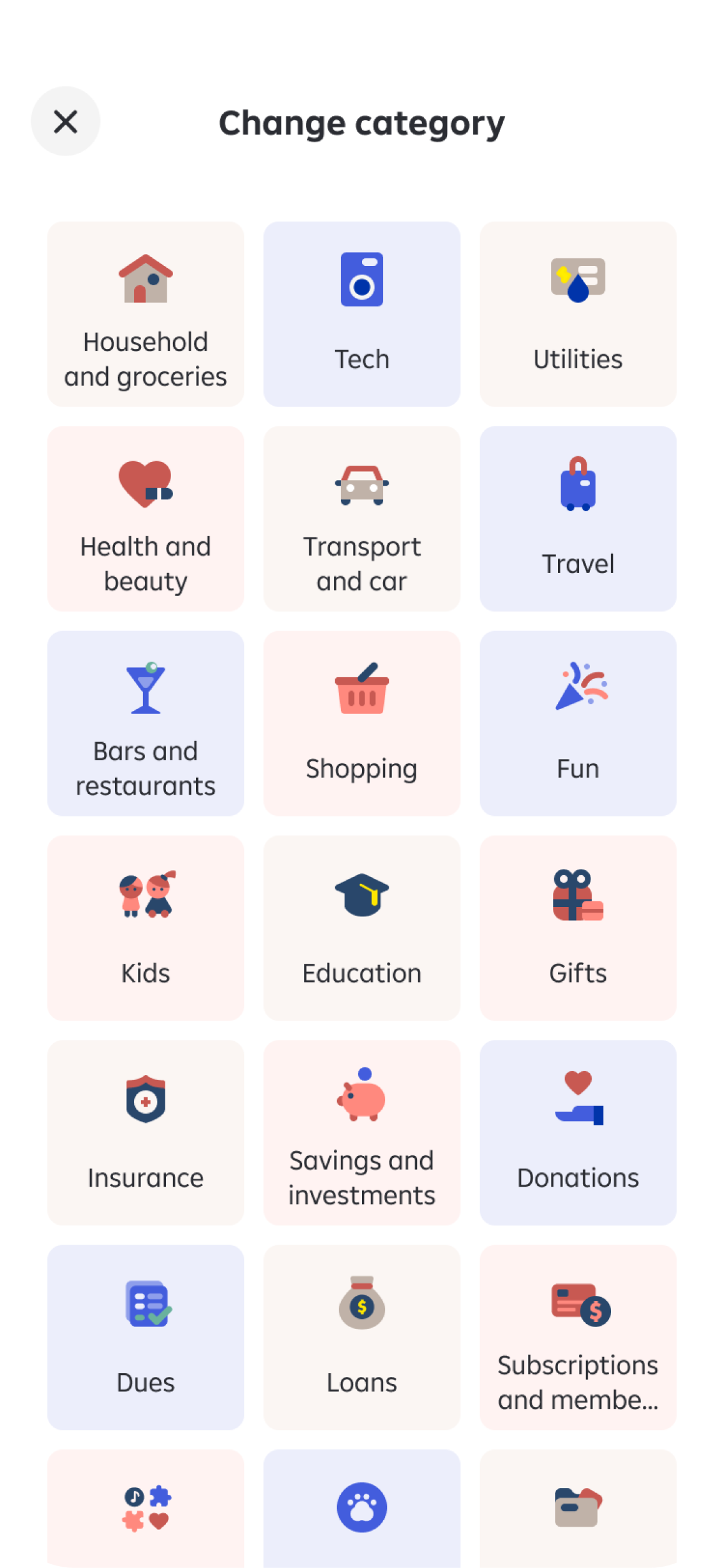Select the Dues category
The image size is (724, 1568).
(145, 1338)
